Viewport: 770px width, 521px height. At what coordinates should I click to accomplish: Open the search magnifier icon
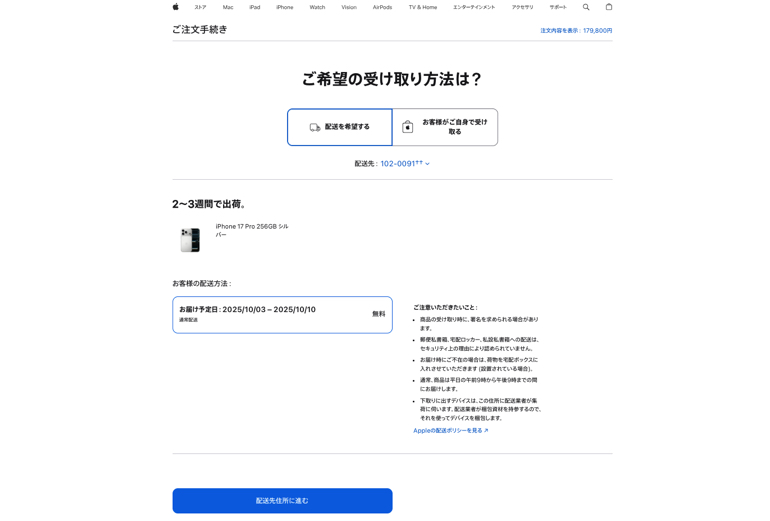586,7
